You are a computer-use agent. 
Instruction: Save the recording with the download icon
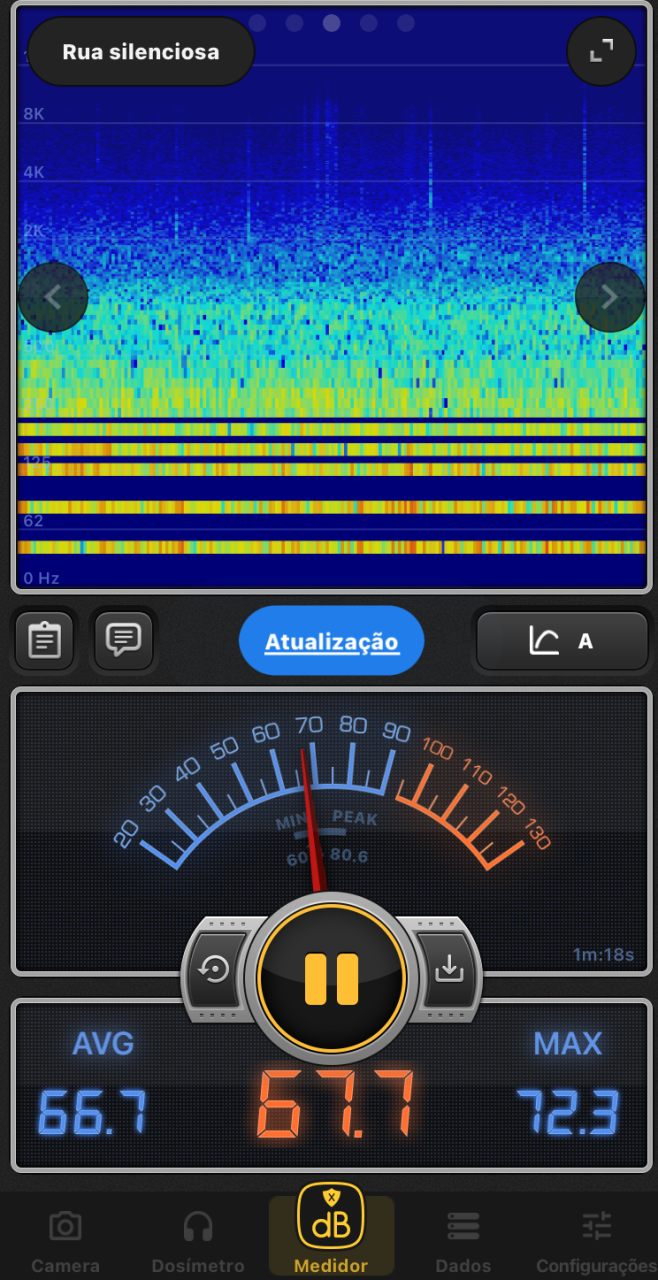[449, 969]
